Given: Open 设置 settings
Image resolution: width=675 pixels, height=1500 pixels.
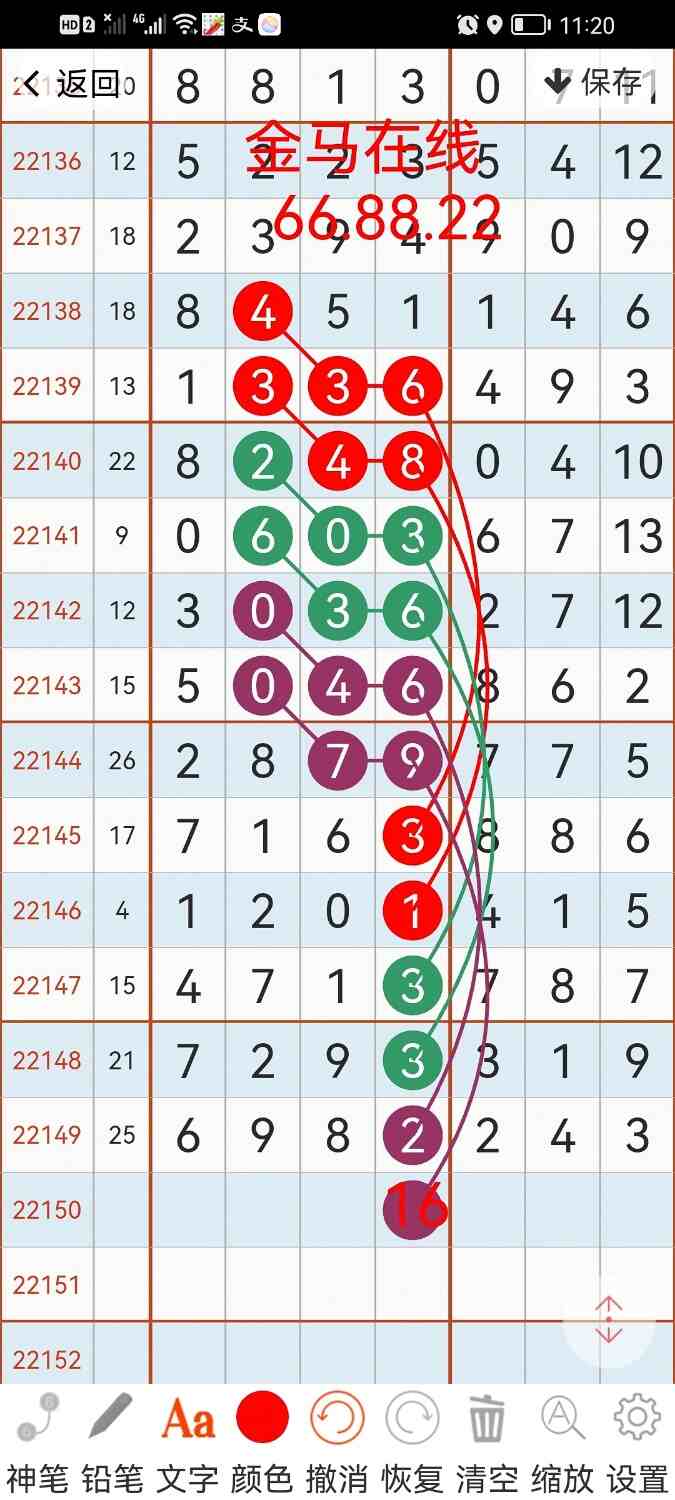Looking at the screenshot, I should coord(637,1440).
